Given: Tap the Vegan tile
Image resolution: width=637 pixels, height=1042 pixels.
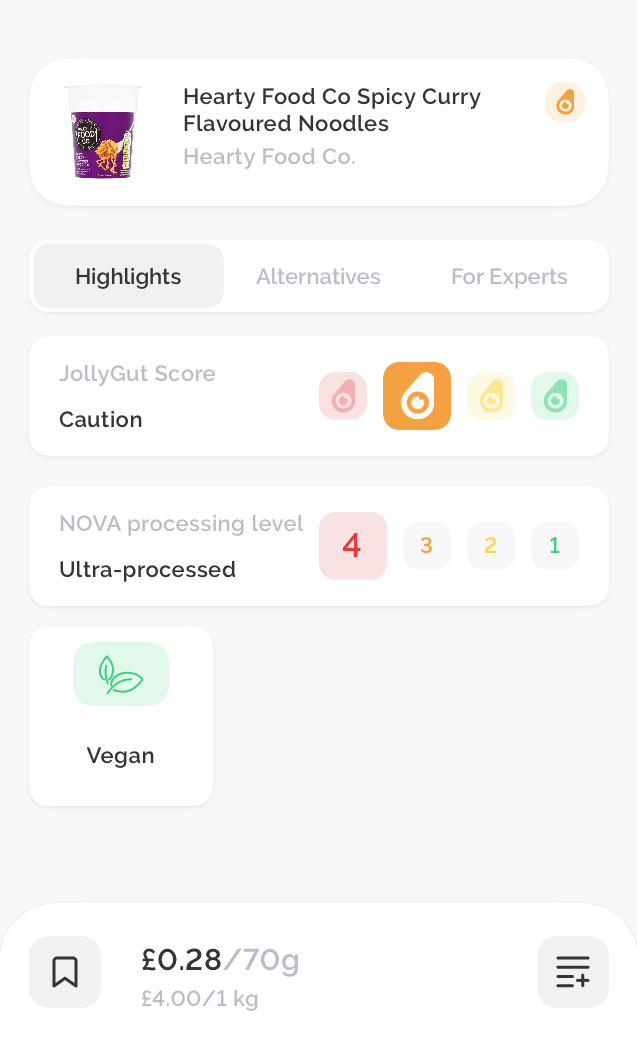Looking at the screenshot, I should point(121,716).
